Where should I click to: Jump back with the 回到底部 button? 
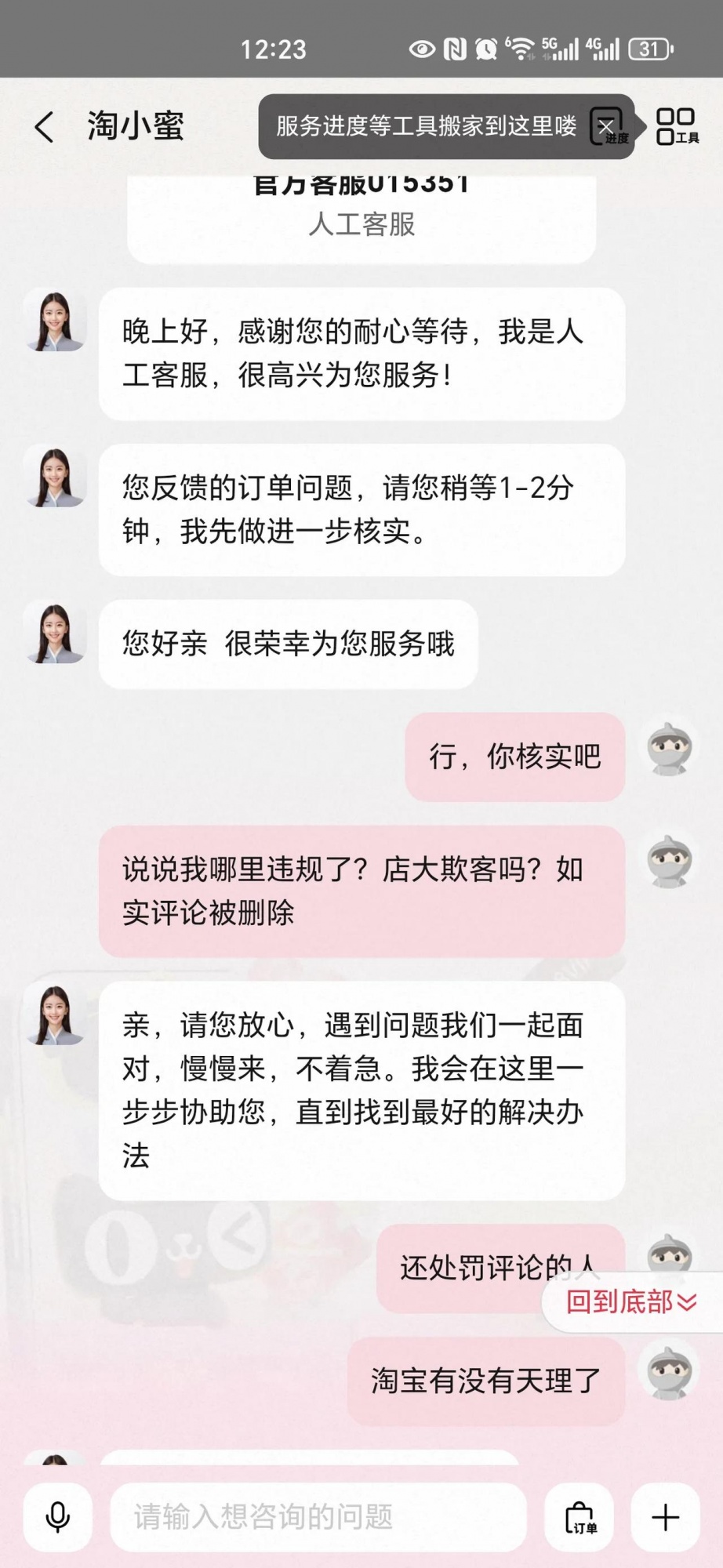(630, 1302)
